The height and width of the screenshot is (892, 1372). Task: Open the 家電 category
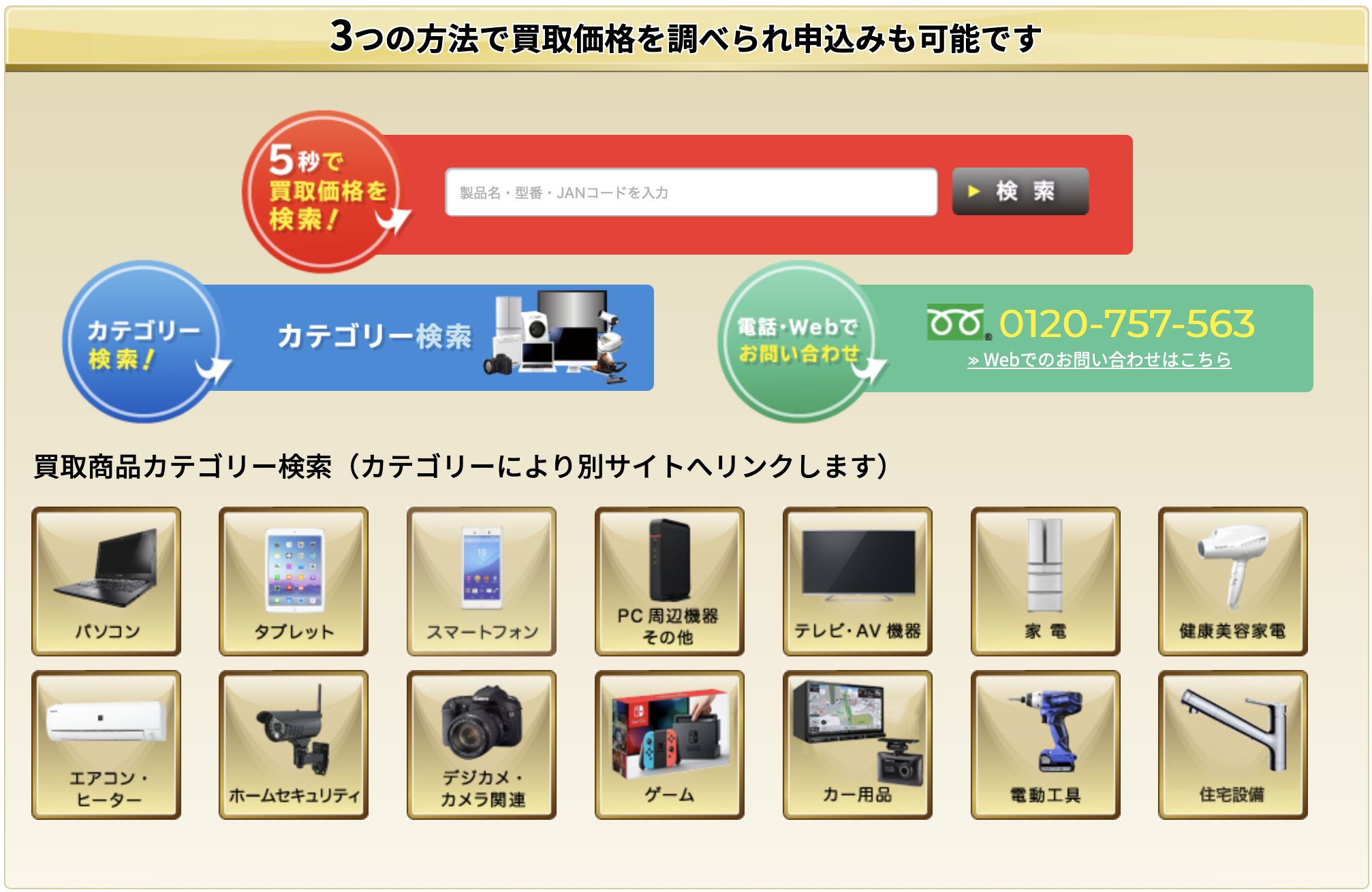click(x=1045, y=582)
